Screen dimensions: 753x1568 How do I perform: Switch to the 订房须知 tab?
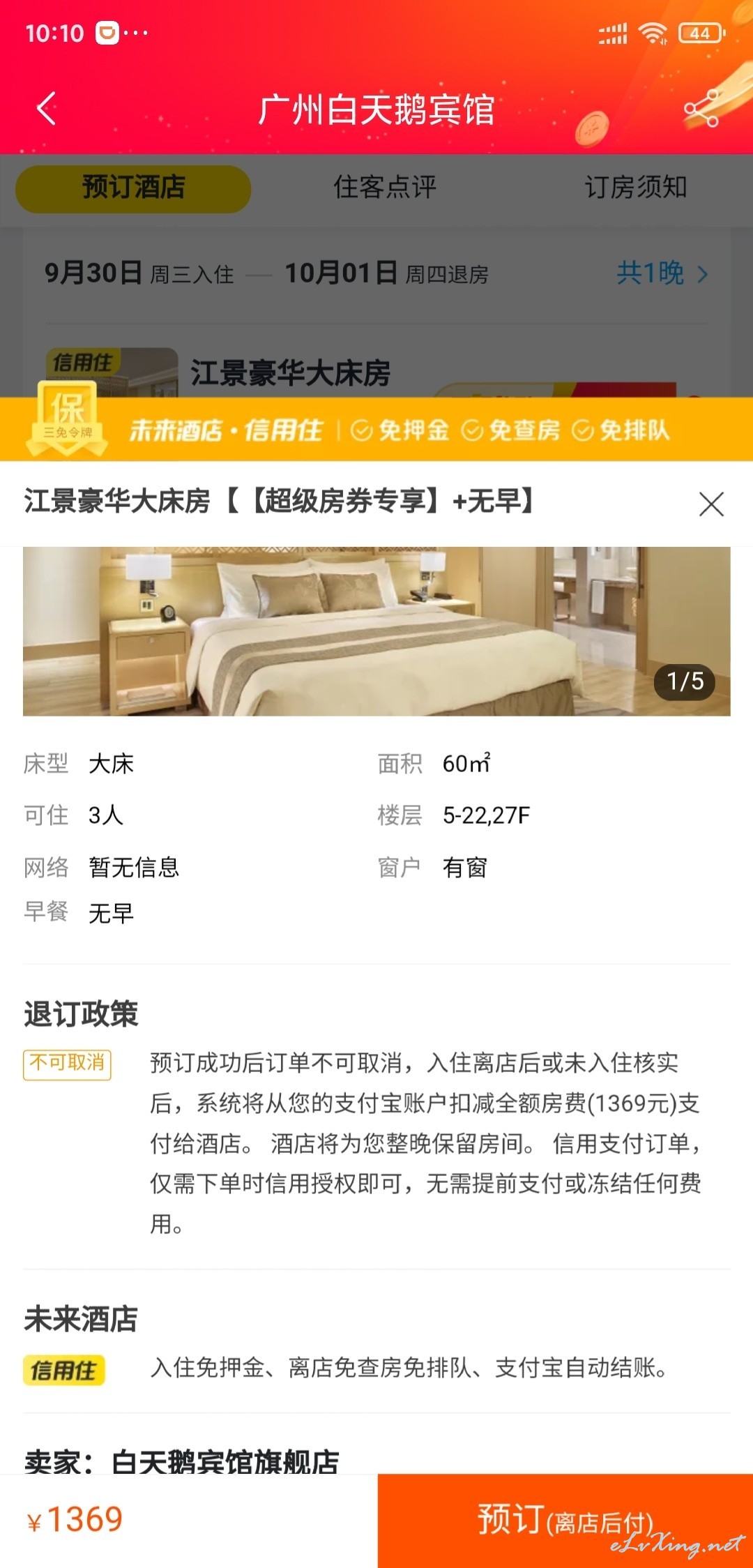tap(636, 188)
